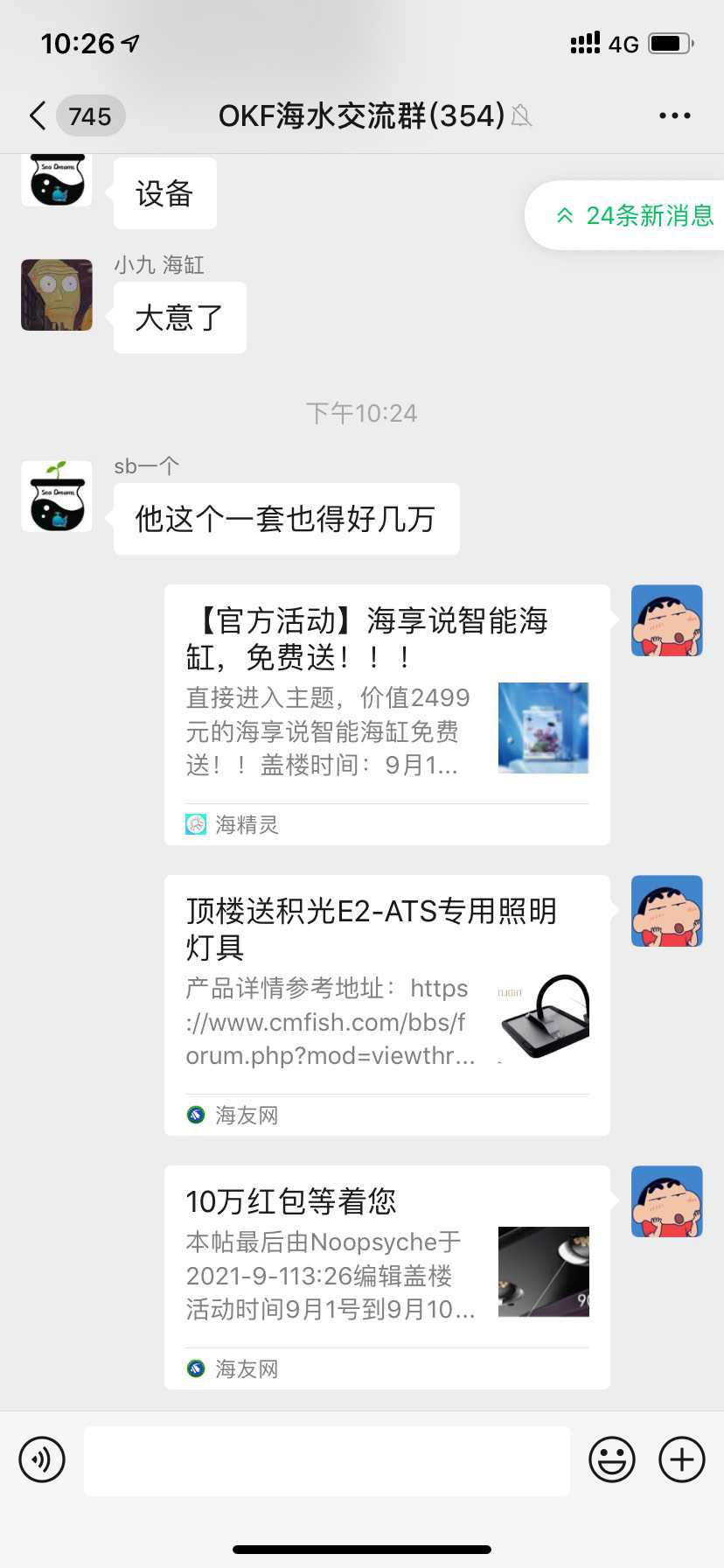
Task: Open the 积光E2-ATS专用照明灯具 link card
Action: [x=386, y=1004]
